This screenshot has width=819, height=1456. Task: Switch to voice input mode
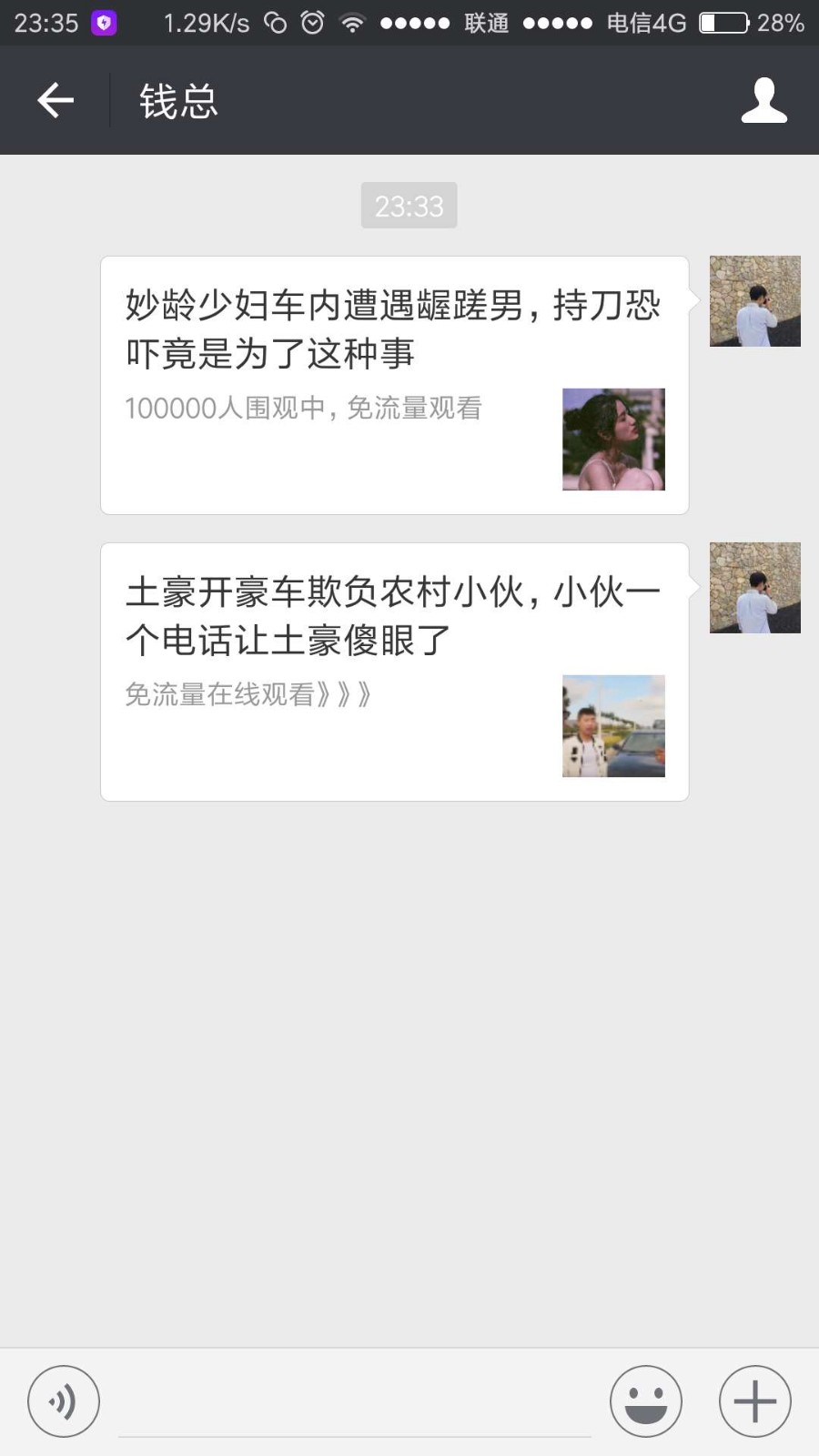pos(63,1400)
